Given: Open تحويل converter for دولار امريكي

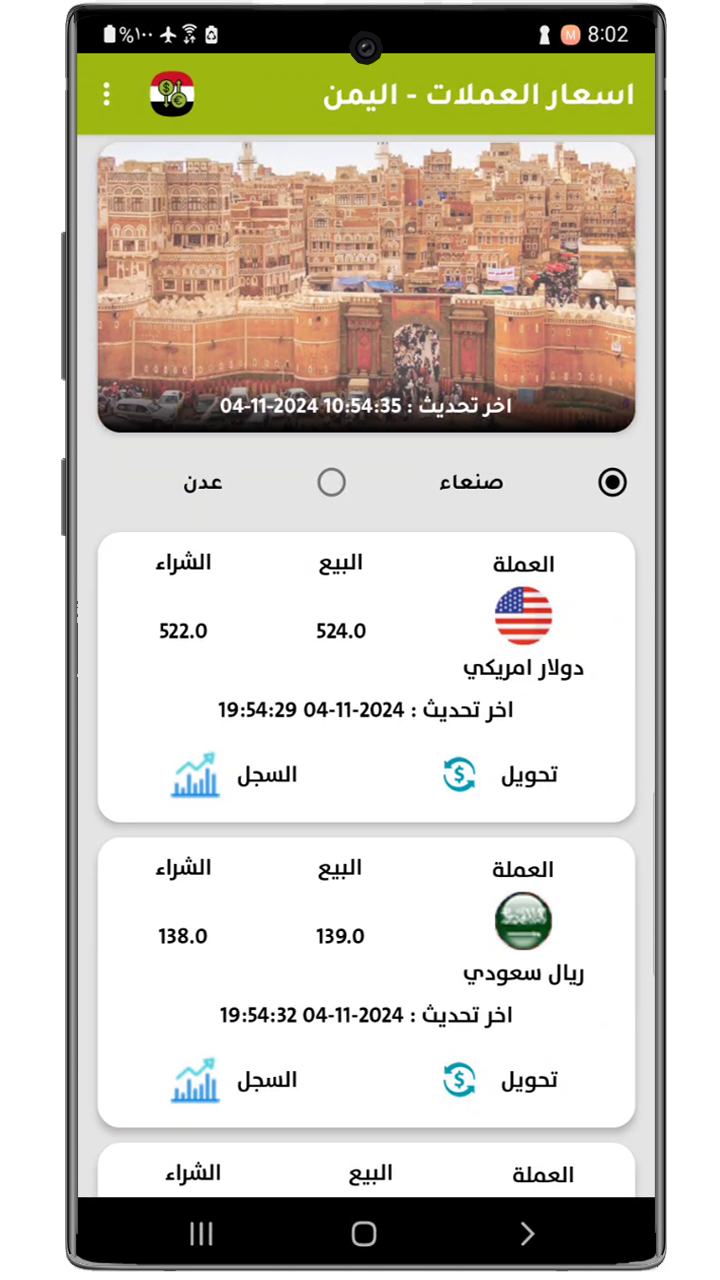Looking at the screenshot, I should click(x=500, y=775).
